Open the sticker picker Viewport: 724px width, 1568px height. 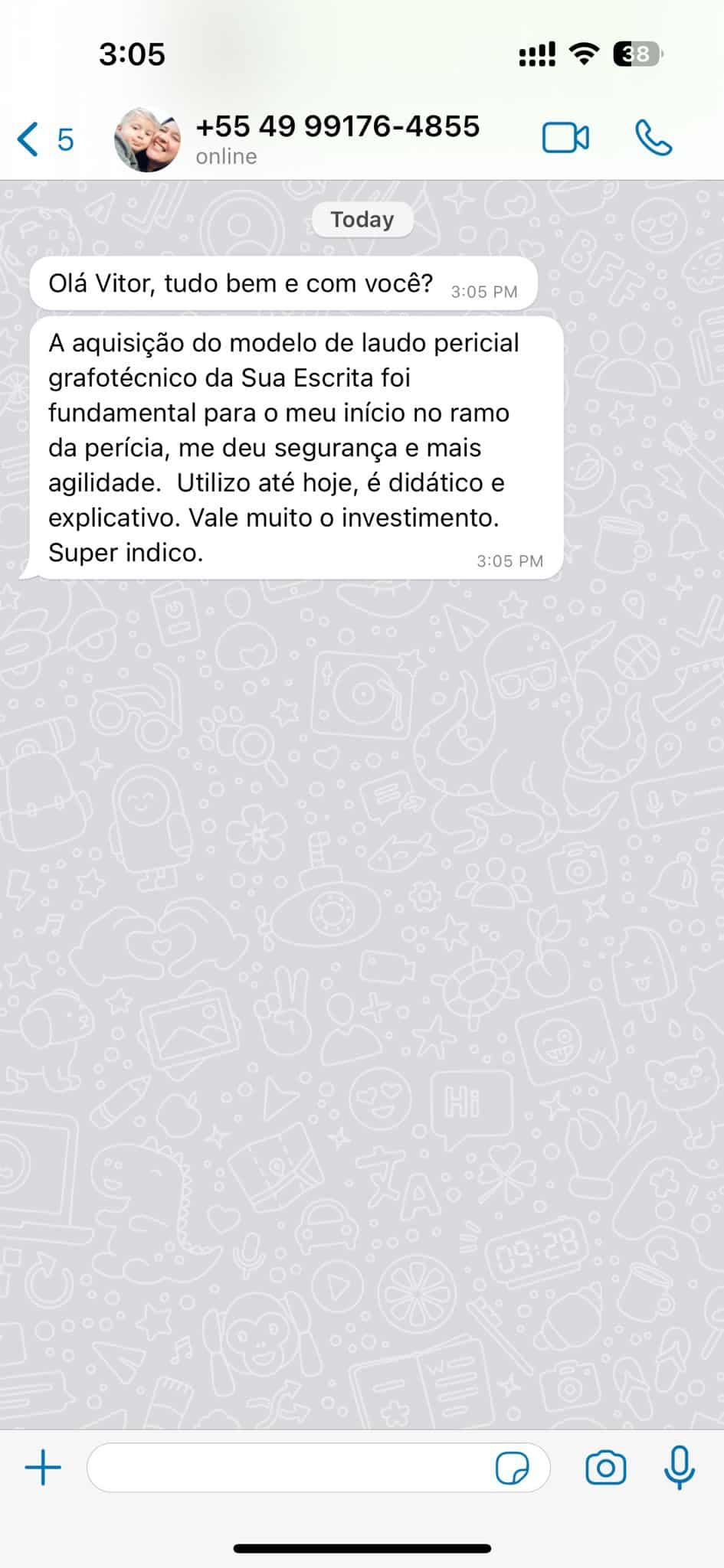point(512,1468)
